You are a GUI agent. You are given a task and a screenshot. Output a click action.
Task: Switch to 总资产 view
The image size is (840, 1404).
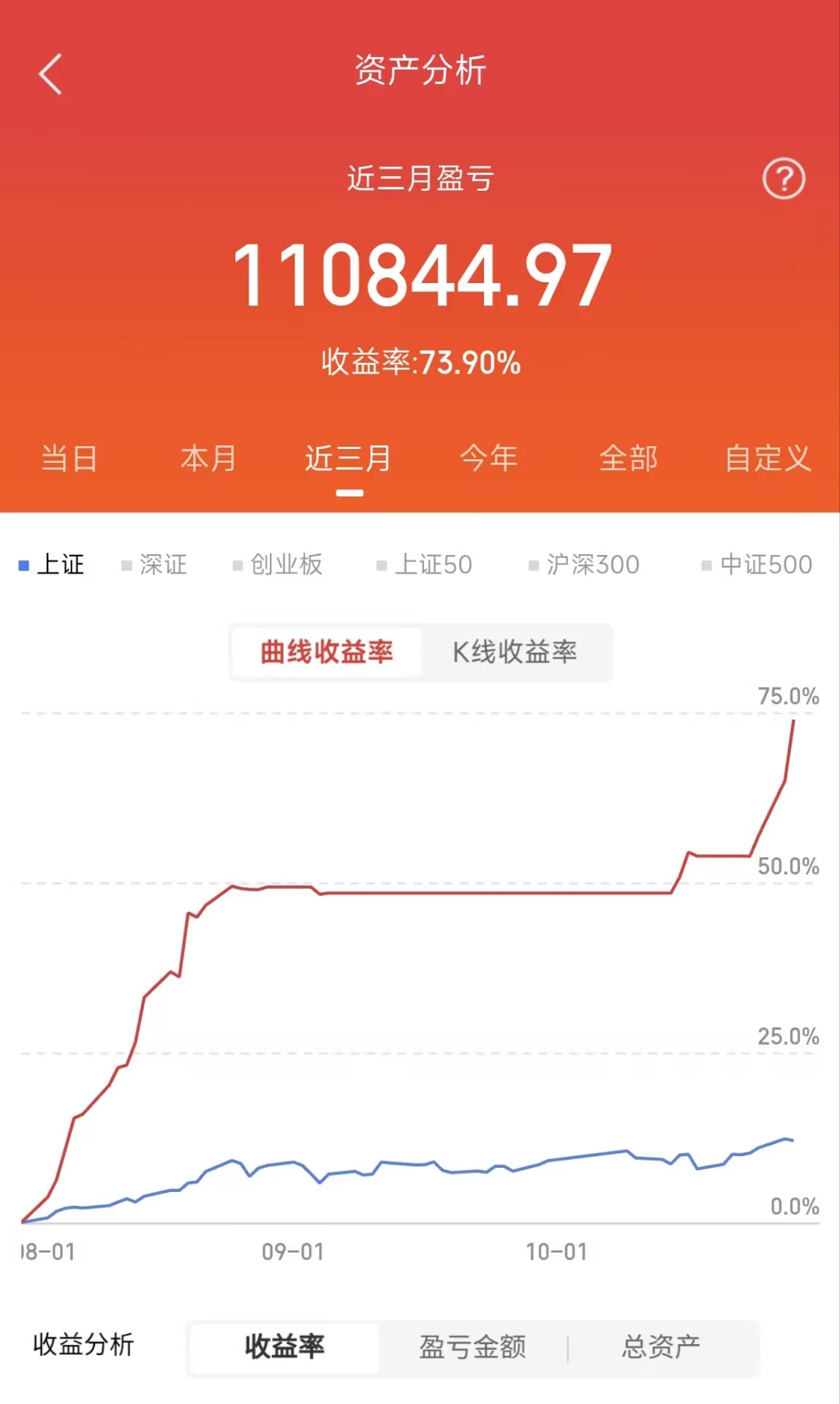click(661, 1347)
